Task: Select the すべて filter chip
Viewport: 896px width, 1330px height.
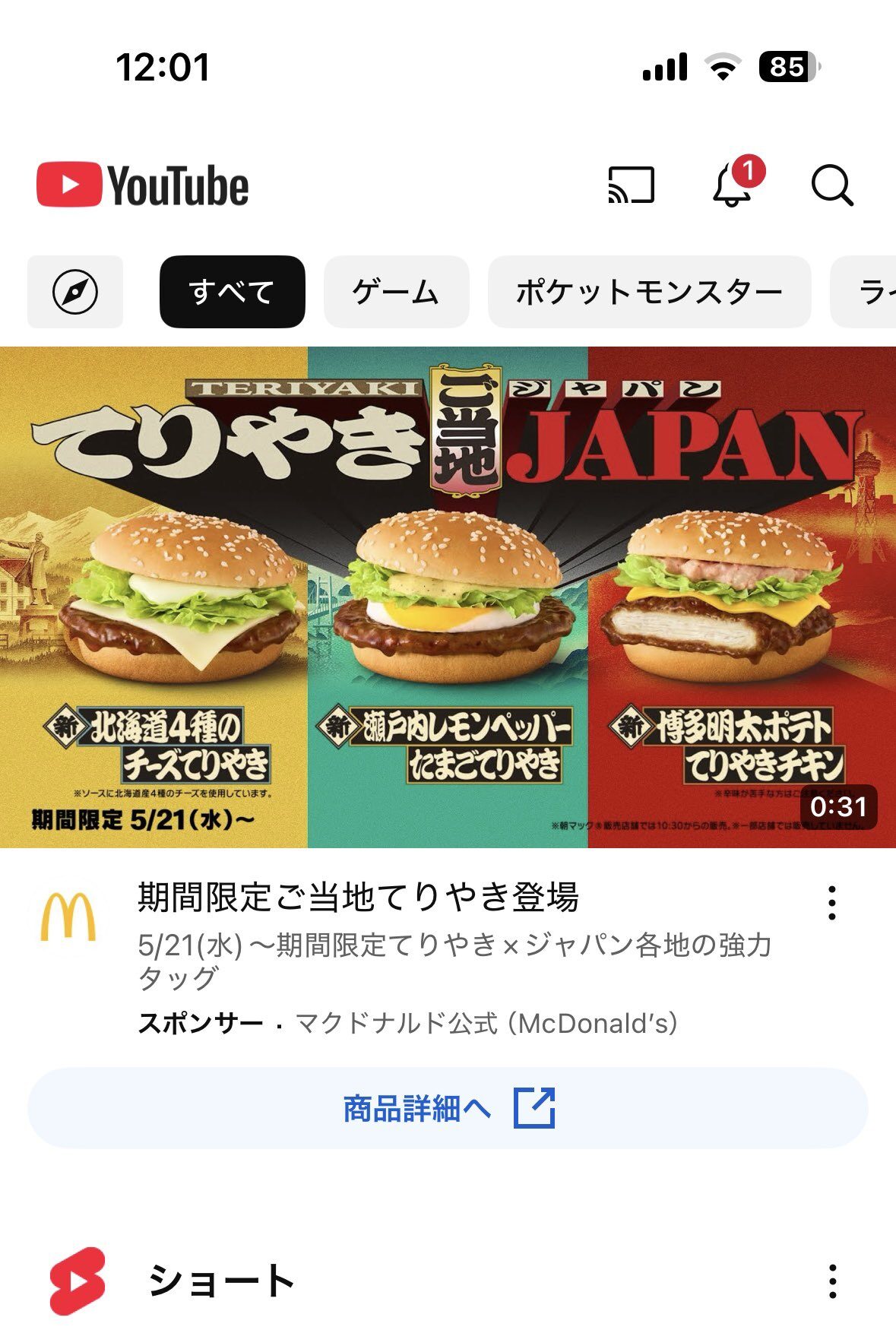Action: click(x=232, y=292)
